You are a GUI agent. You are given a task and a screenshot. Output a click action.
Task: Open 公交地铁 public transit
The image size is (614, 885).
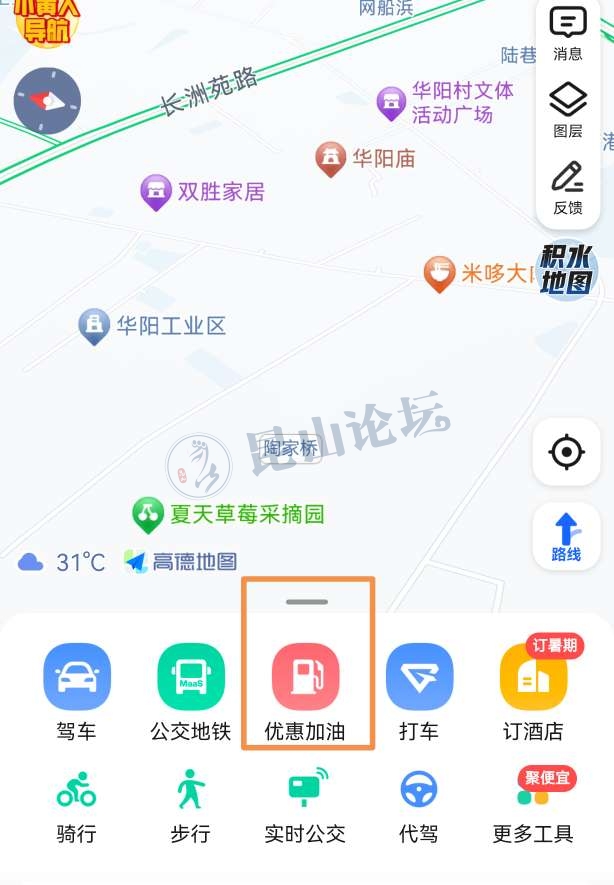click(190, 692)
